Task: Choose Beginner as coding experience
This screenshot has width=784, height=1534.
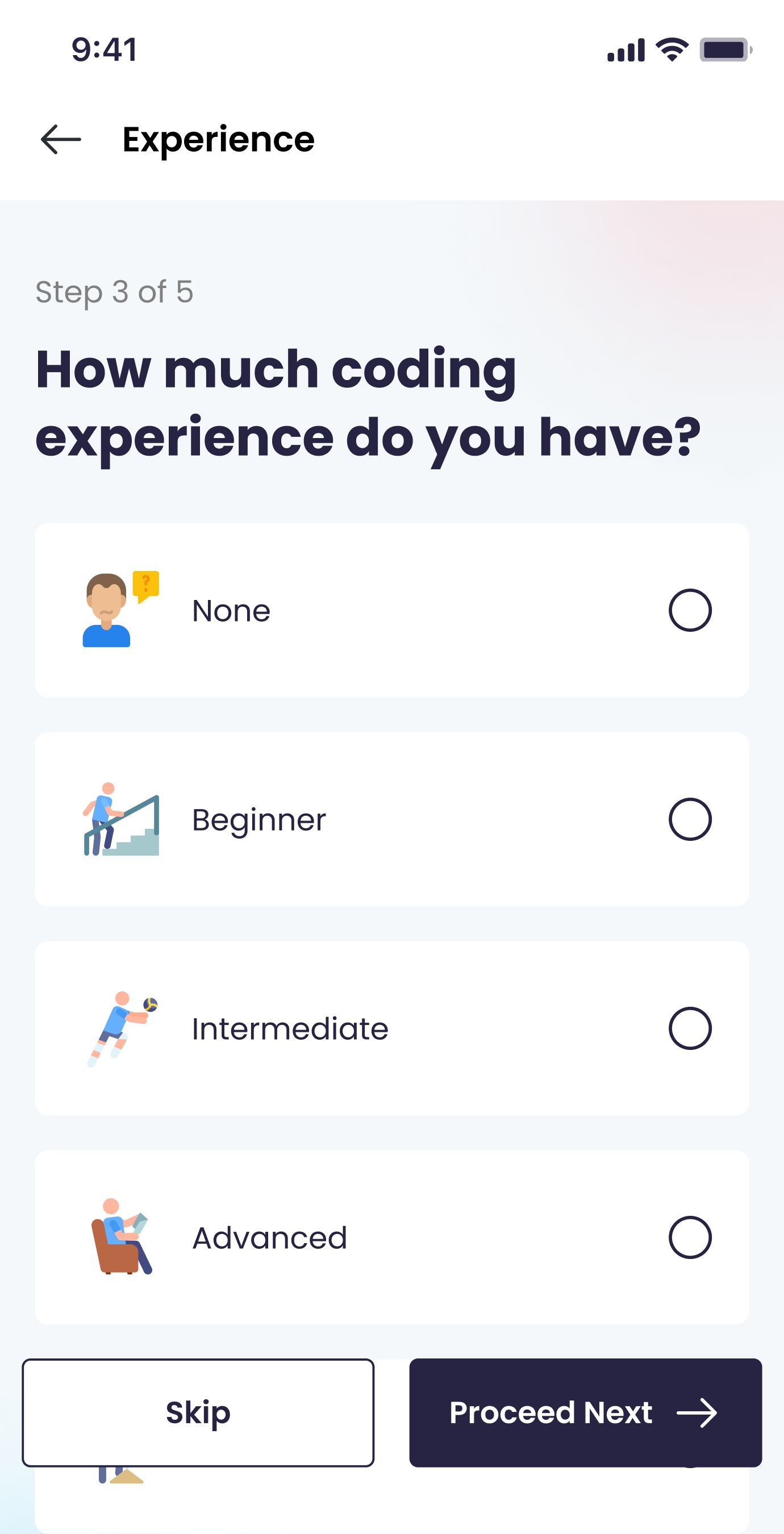Action: tap(689, 819)
